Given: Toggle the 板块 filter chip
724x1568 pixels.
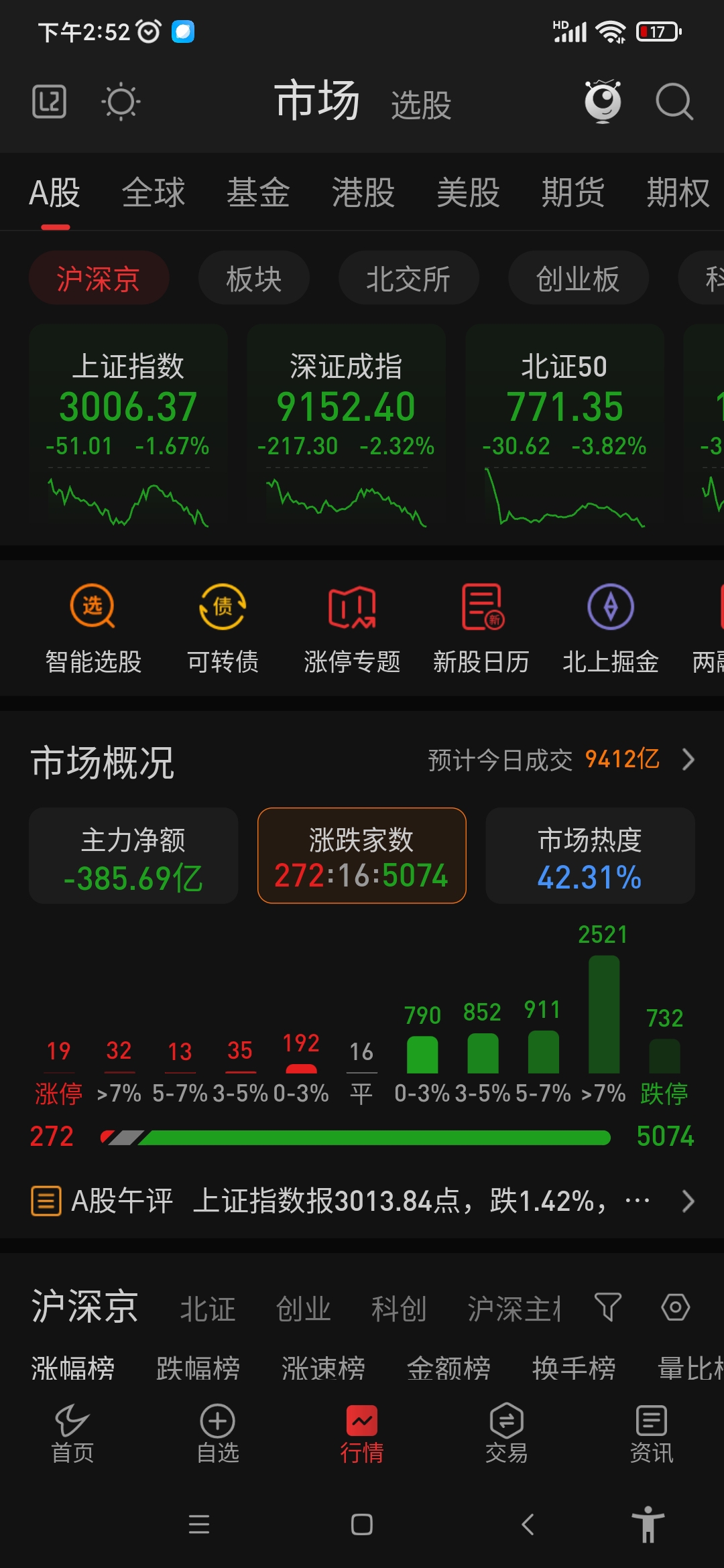Looking at the screenshot, I should [x=254, y=278].
